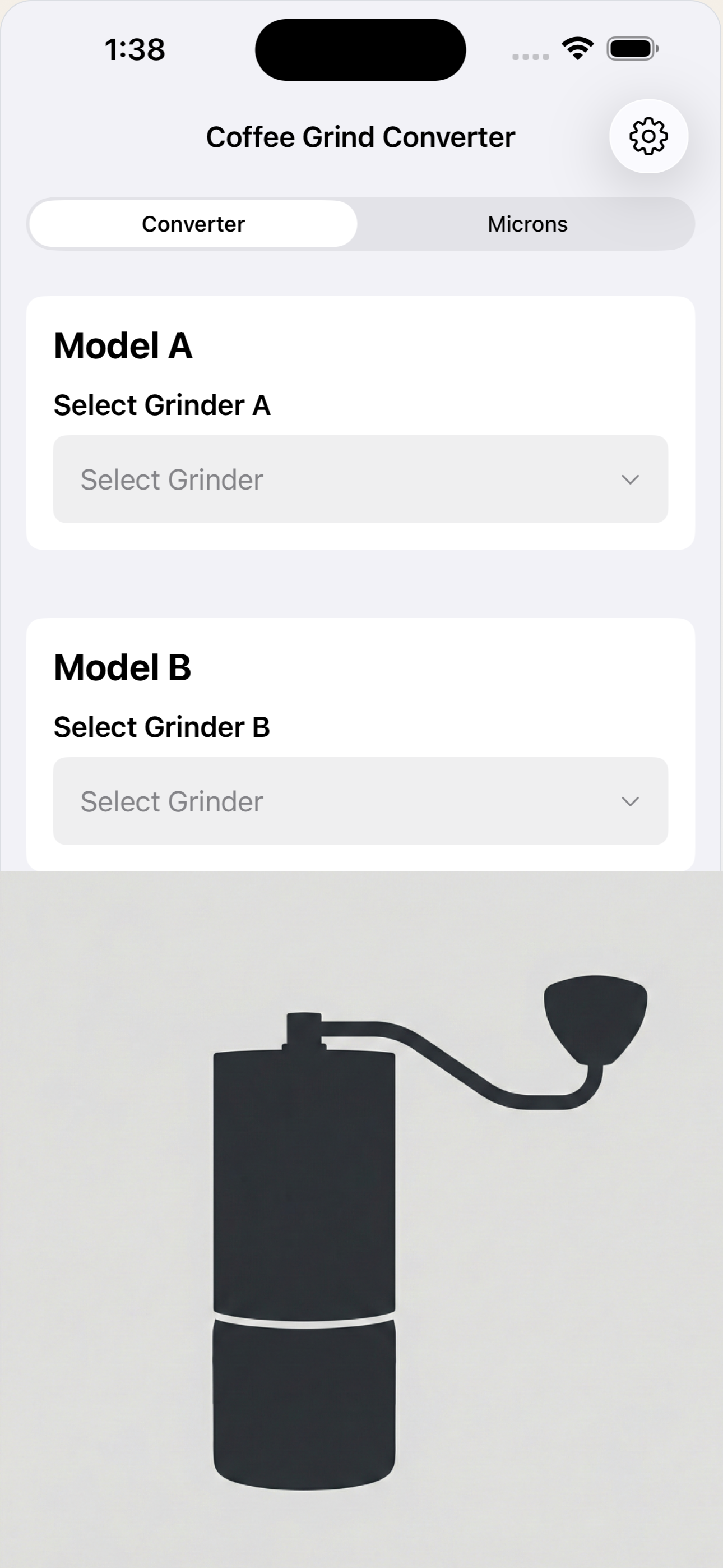Viewport: 723px width, 1568px height.
Task: Expand the chevron on Grinder B selector
Action: click(x=631, y=801)
